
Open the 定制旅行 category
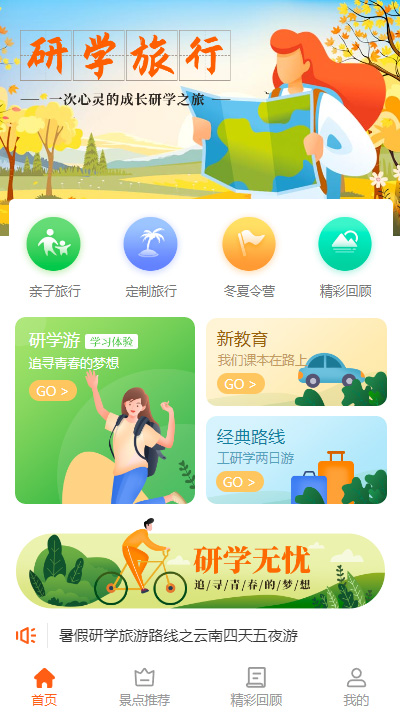tap(151, 257)
